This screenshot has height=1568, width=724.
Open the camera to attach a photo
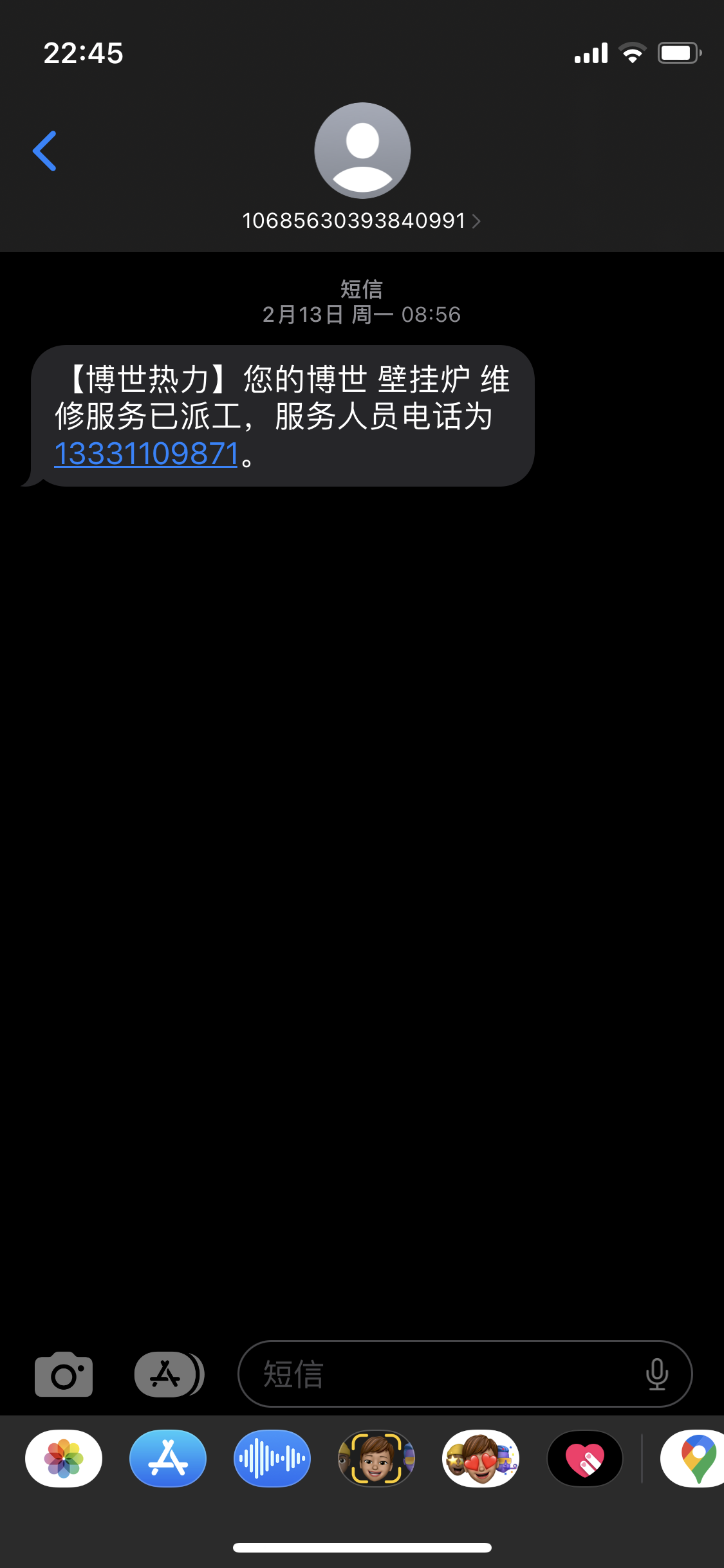point(64,1374)
